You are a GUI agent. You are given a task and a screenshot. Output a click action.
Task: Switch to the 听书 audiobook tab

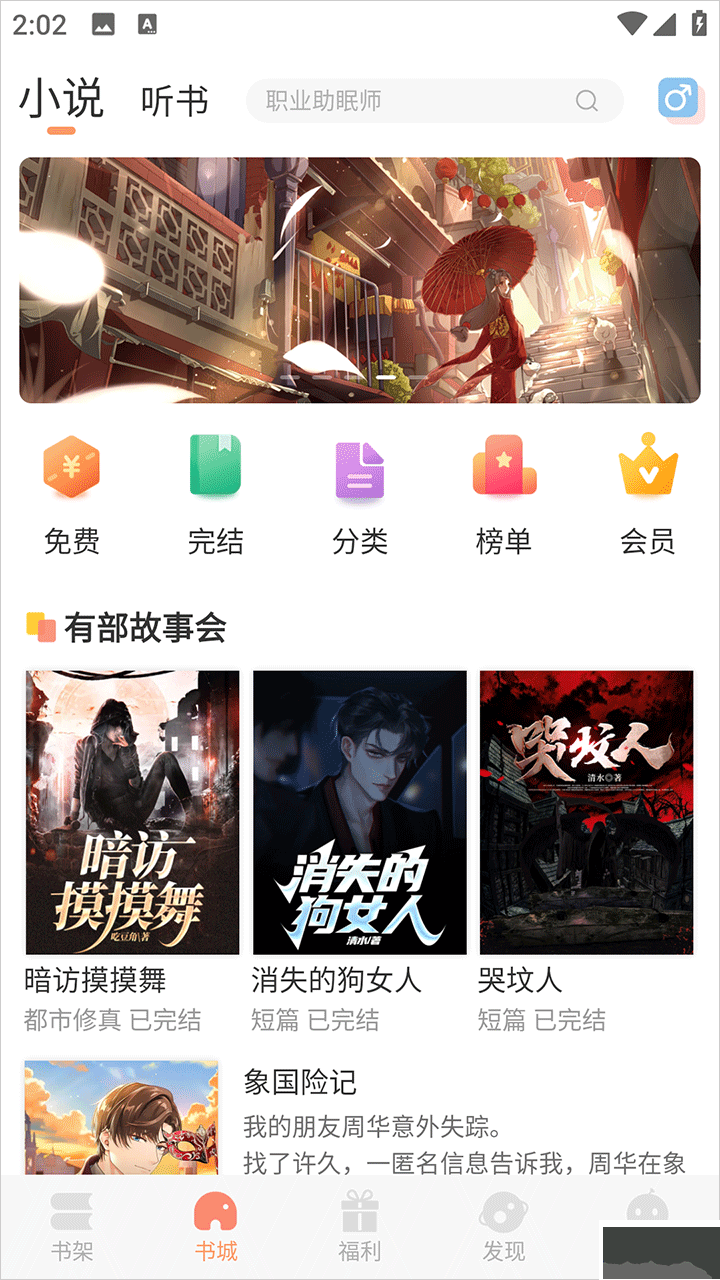tap(173, 100)
